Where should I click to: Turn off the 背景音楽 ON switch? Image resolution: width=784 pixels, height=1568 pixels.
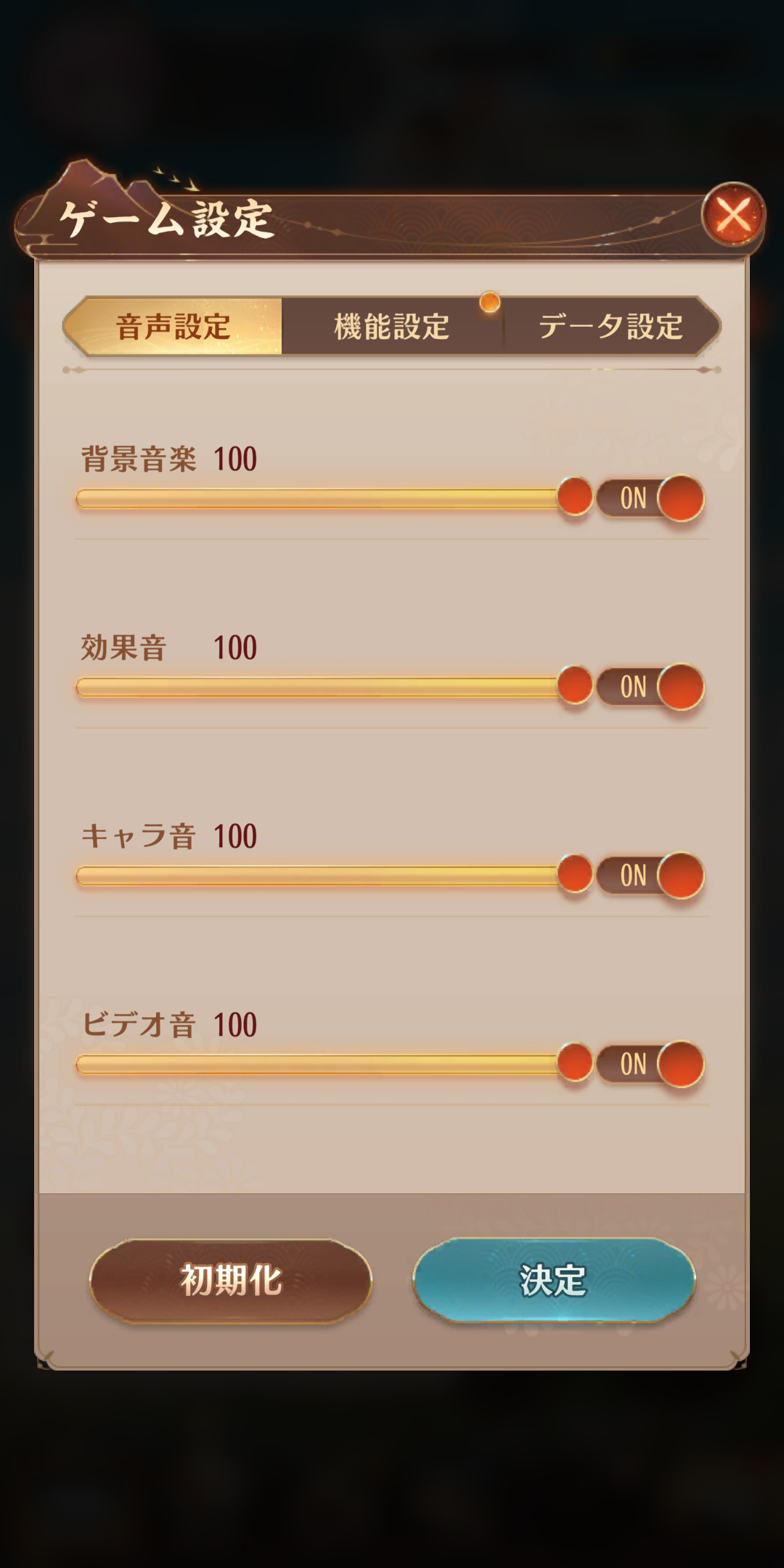click(650, 499)
